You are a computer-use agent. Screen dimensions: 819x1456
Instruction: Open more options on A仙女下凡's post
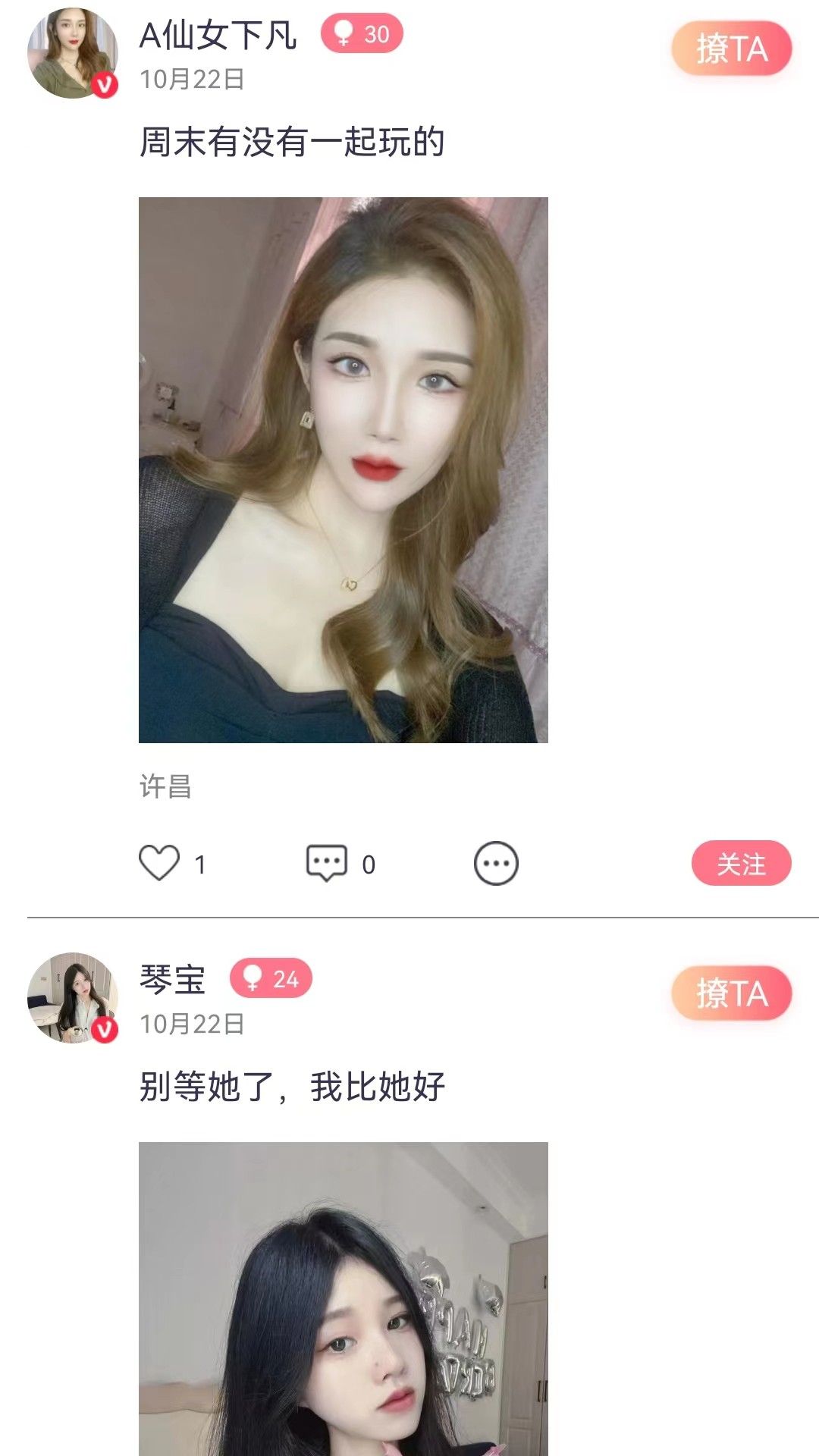coord(496,864)
